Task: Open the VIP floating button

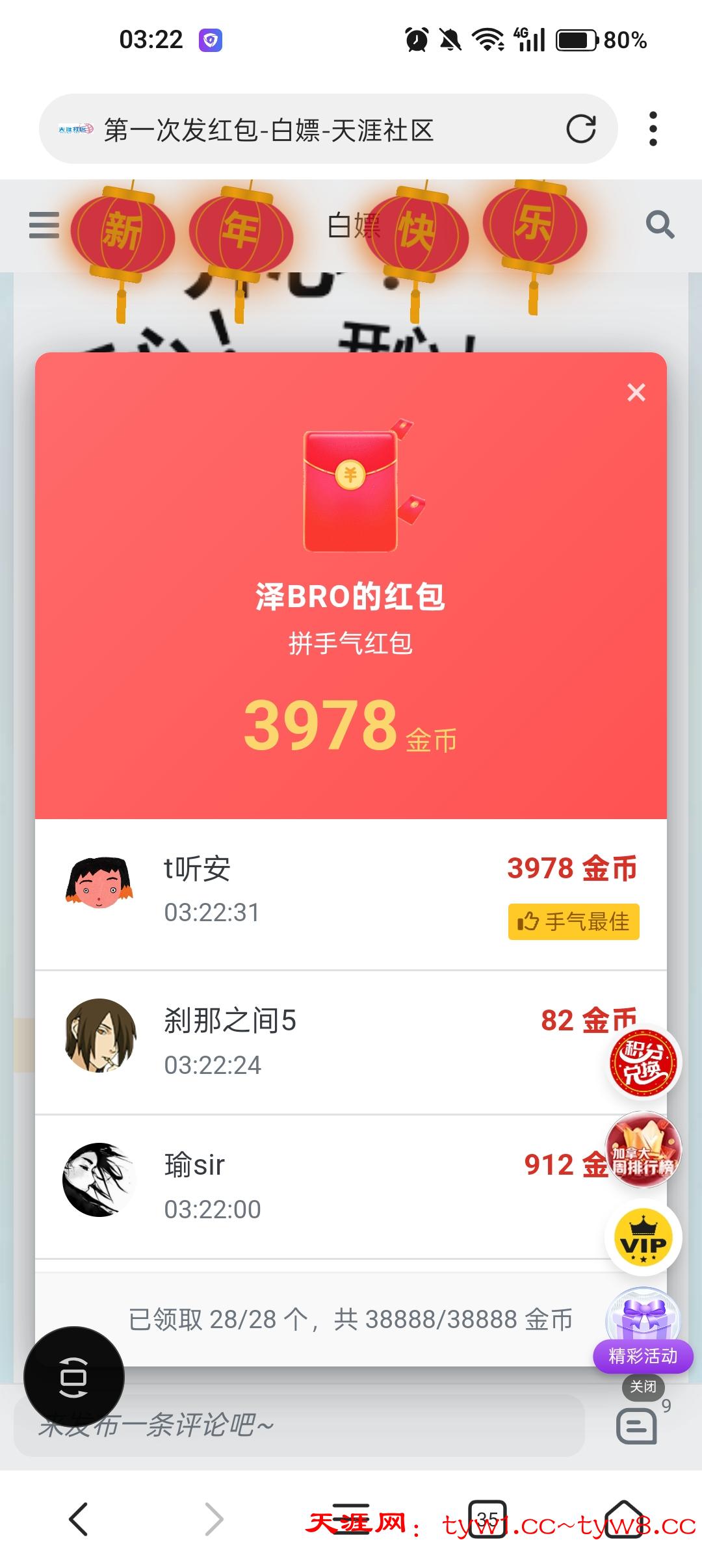Action: pyautogui.click(x=643, y=1237)
